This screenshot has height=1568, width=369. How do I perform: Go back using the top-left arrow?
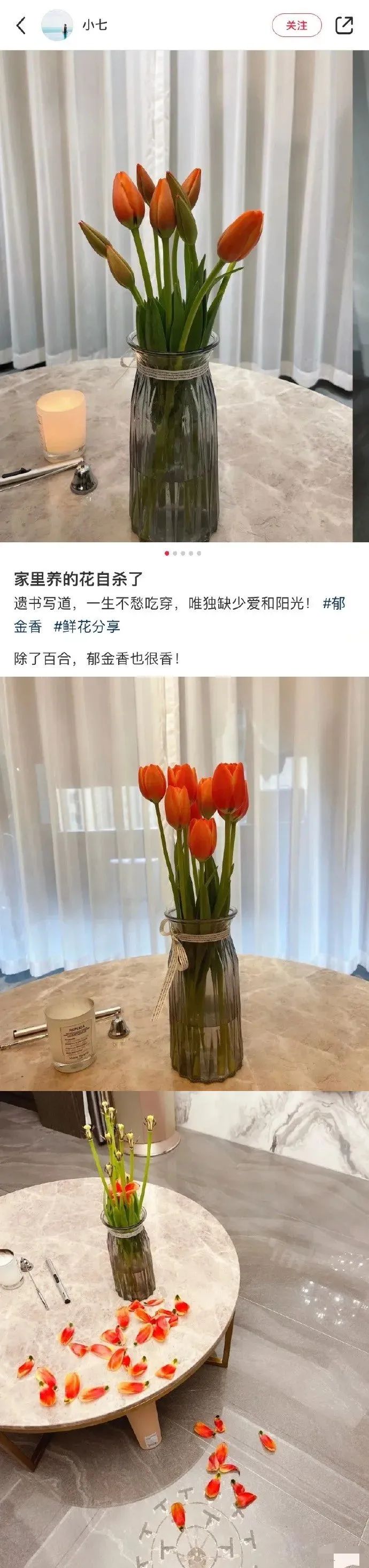tap(21, 26)
